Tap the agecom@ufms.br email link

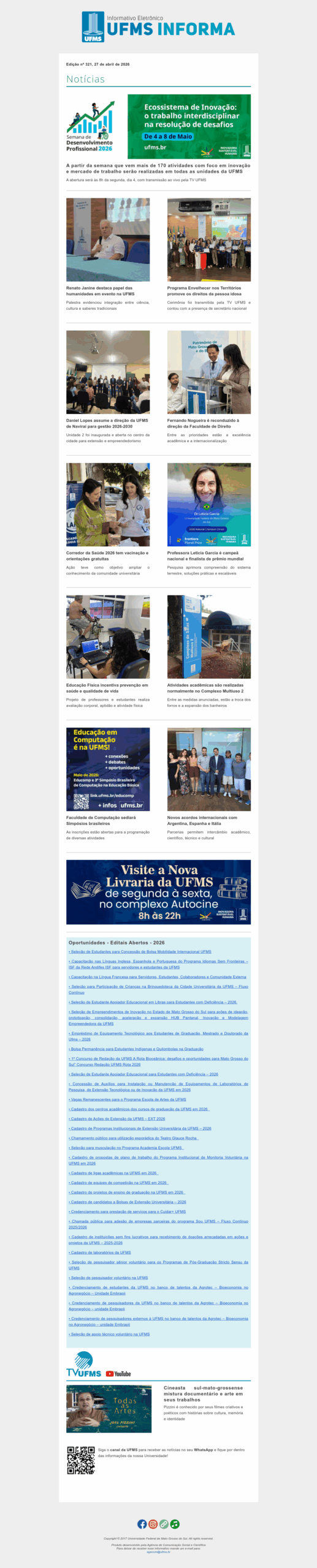158,1551
